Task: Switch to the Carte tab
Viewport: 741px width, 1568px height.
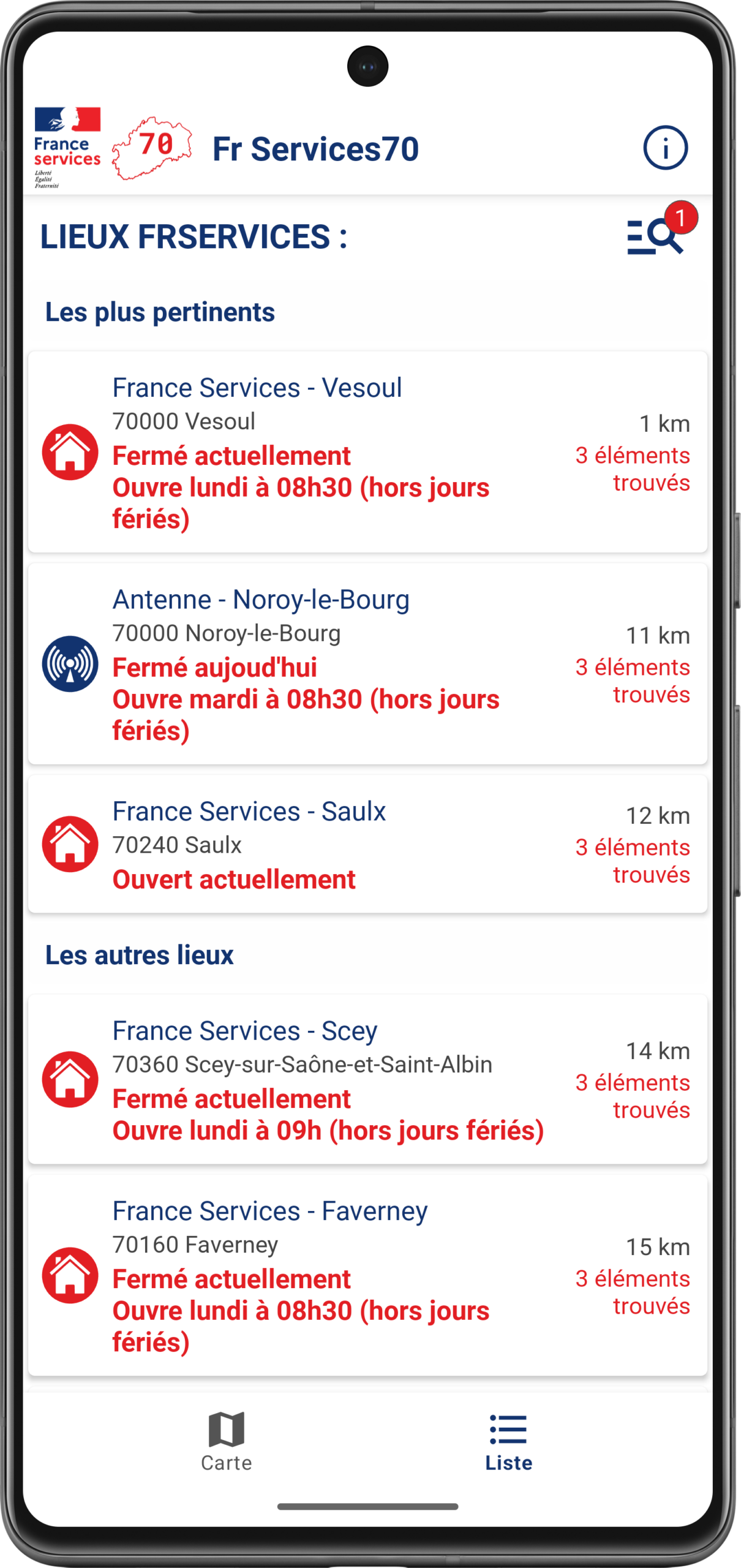Action: coord(227,1442)
